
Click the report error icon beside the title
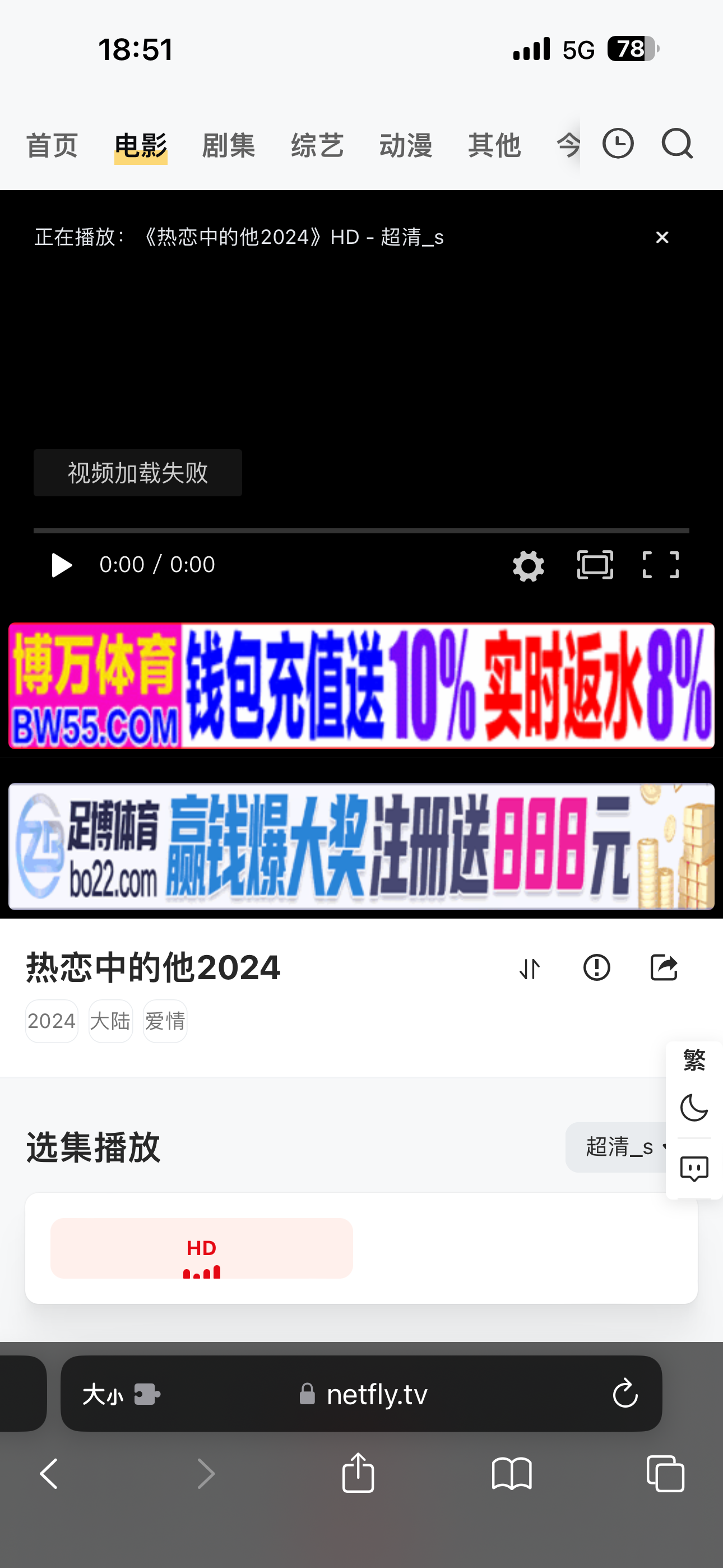[596, 968]
